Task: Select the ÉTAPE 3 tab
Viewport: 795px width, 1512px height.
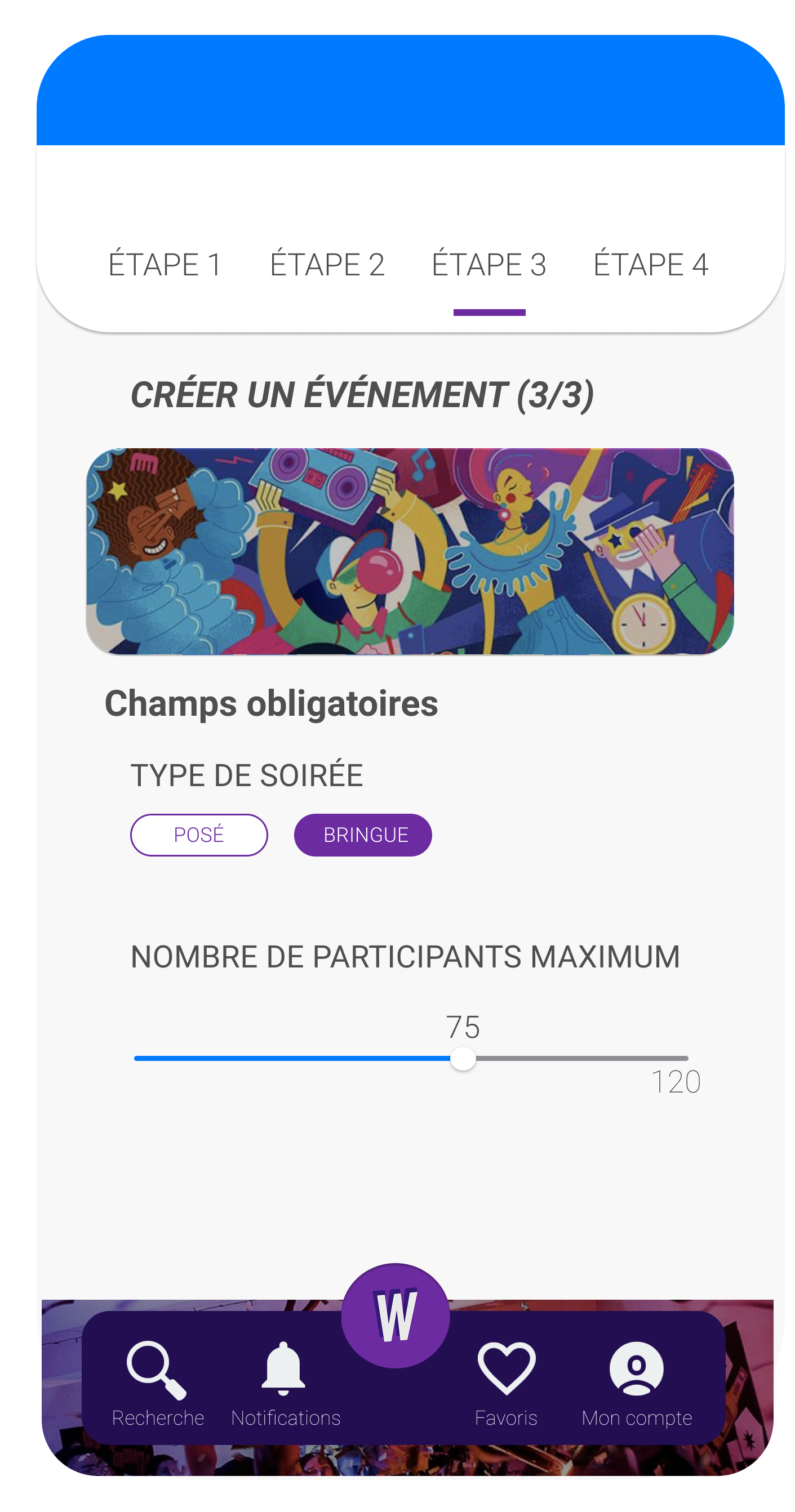Action: pyautogui.click(x=488, y=265)
